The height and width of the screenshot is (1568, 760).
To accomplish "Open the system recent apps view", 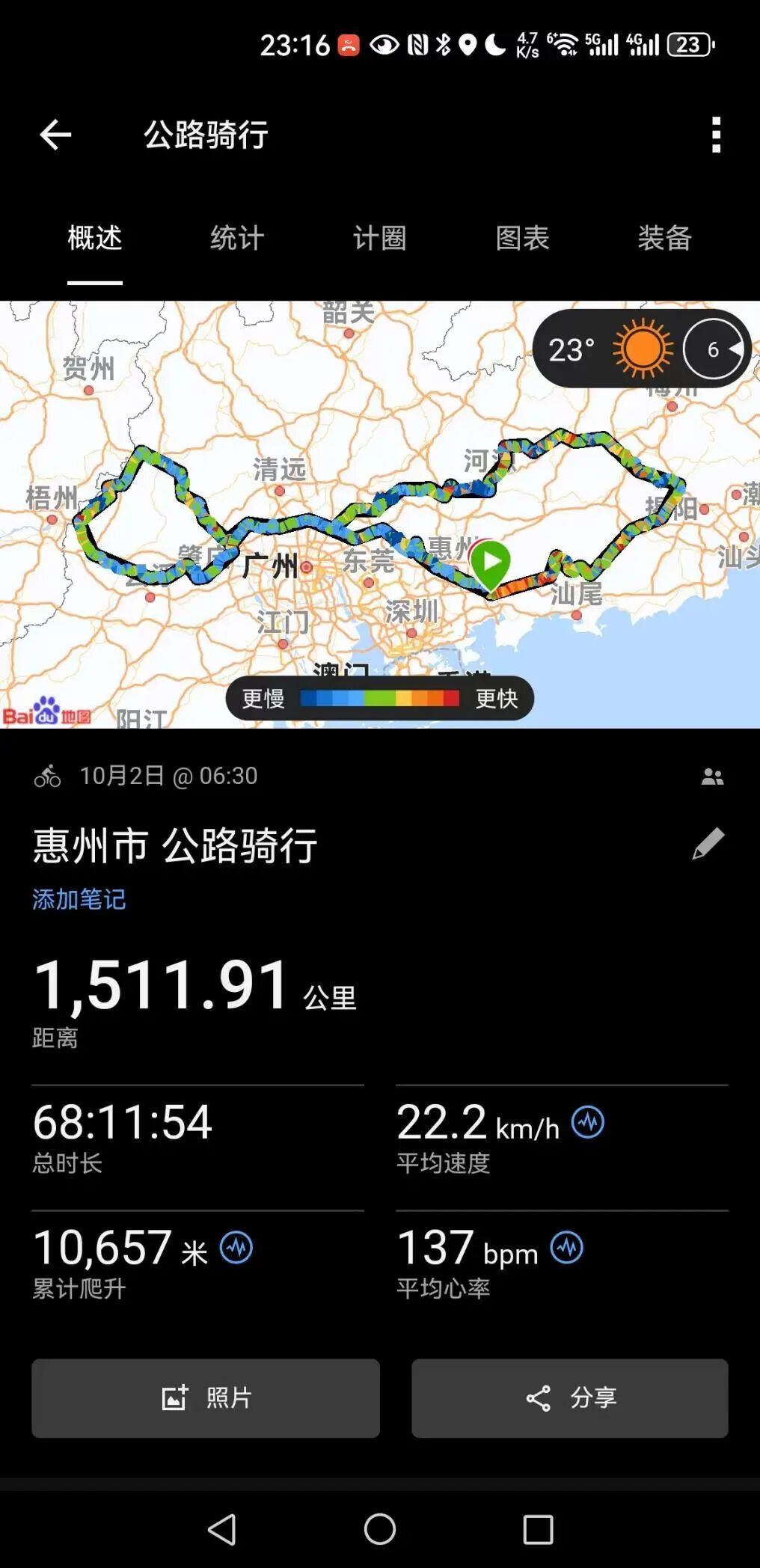I will coord(538,1529).
